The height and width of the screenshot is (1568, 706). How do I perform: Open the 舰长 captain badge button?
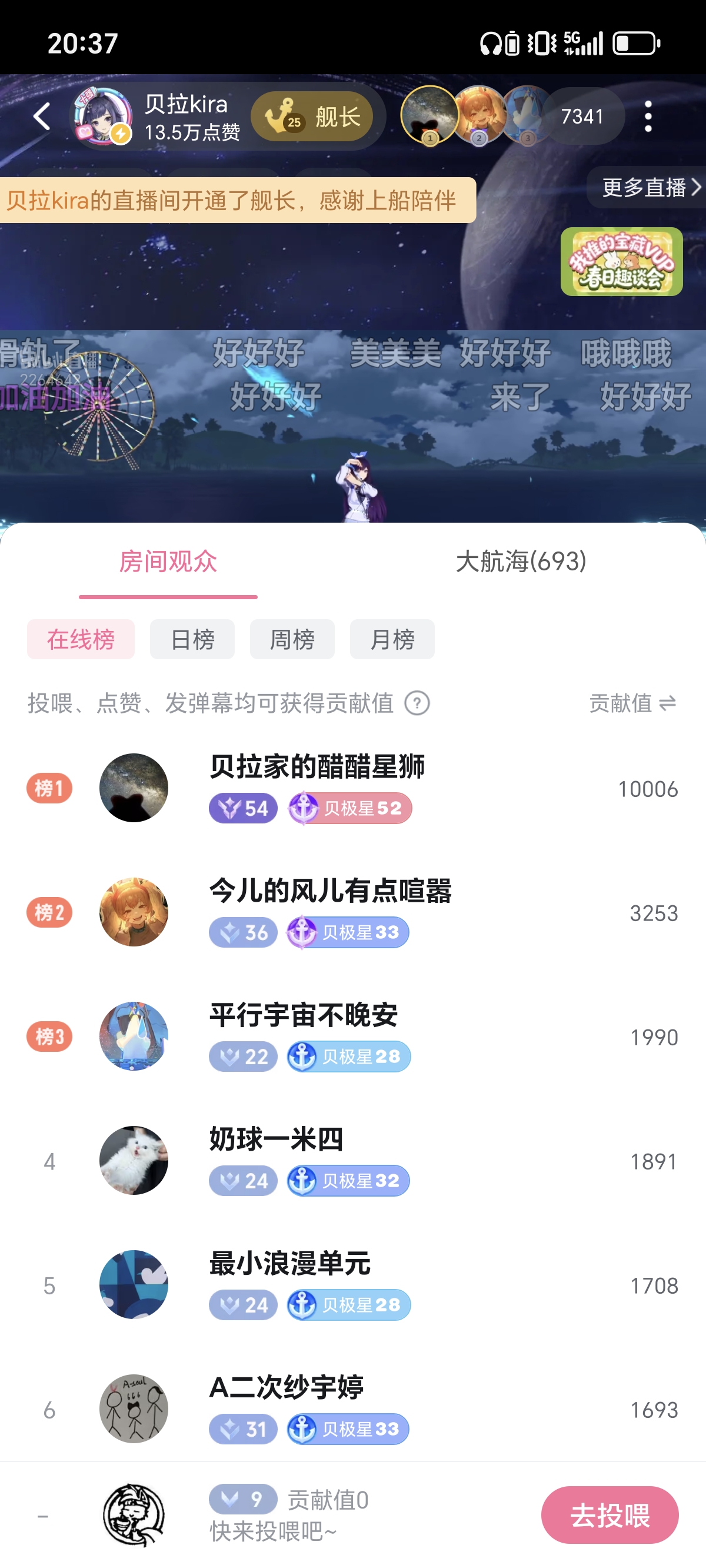click(x=312, y=117)
